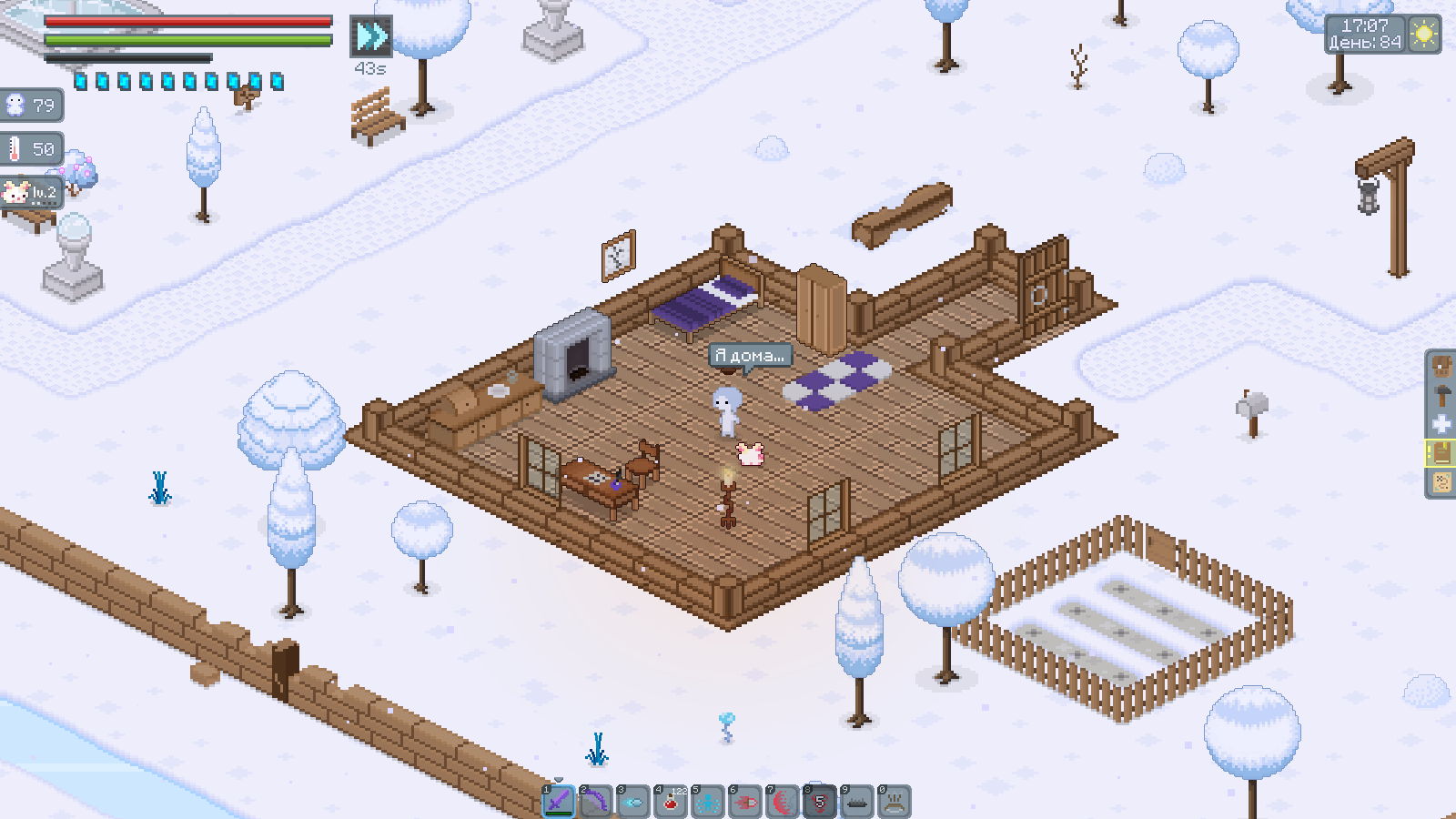Open the backpack inventory in side panel
The image size is (1456, 819).
[x=1441, y=366]
